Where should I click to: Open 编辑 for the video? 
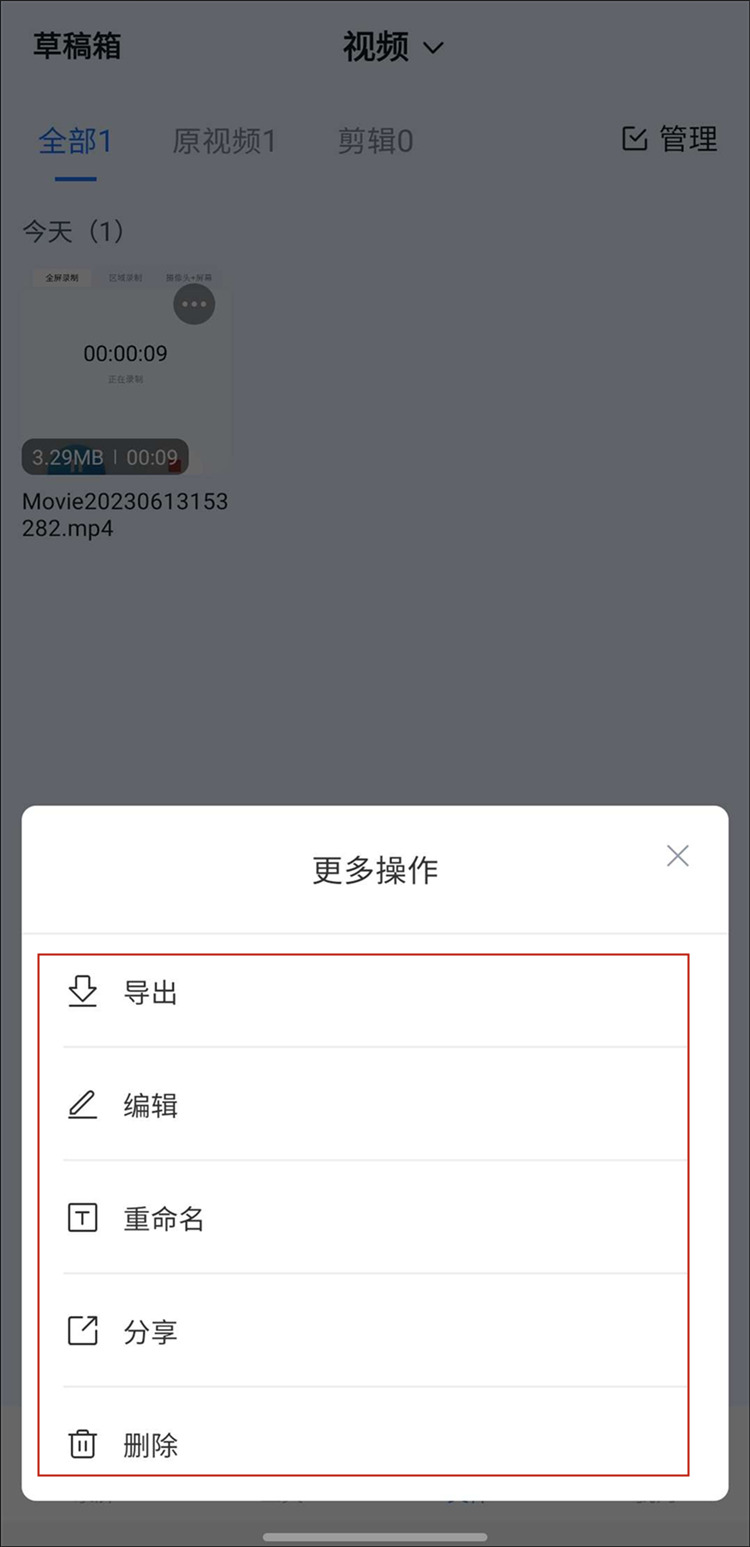click(x=364, y=1105)
